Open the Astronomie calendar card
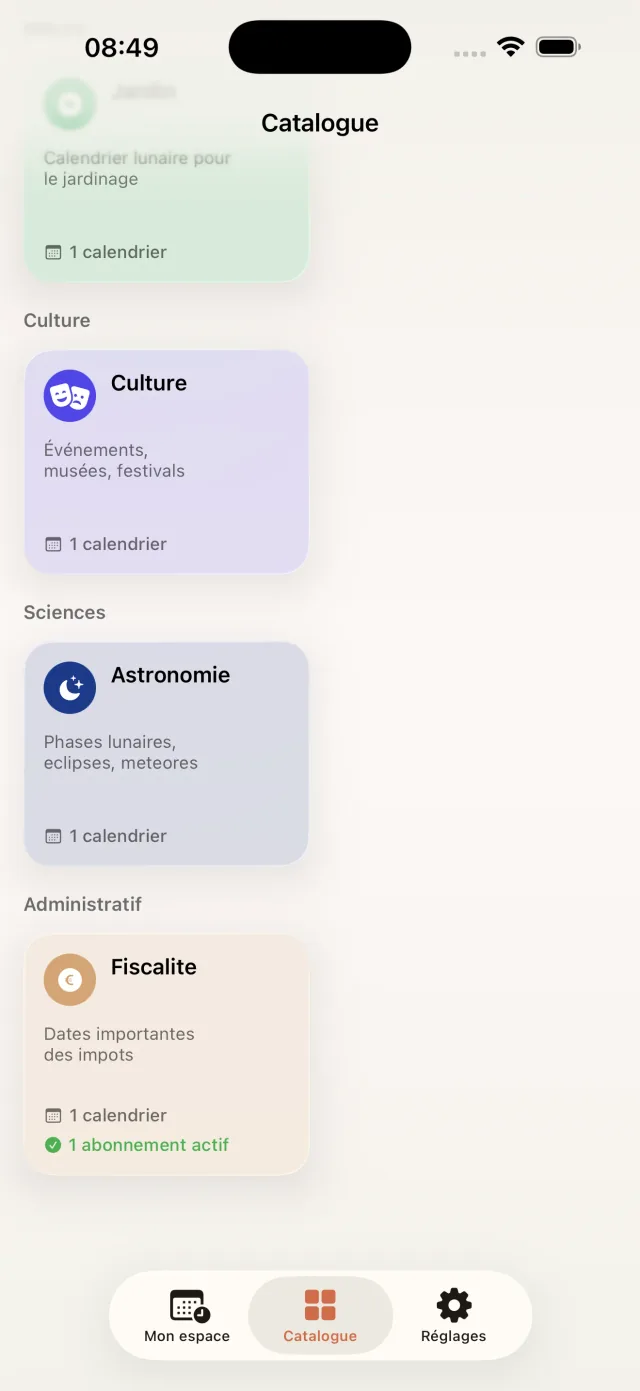This screenshot has width=640, height=1391. point(166,754)
